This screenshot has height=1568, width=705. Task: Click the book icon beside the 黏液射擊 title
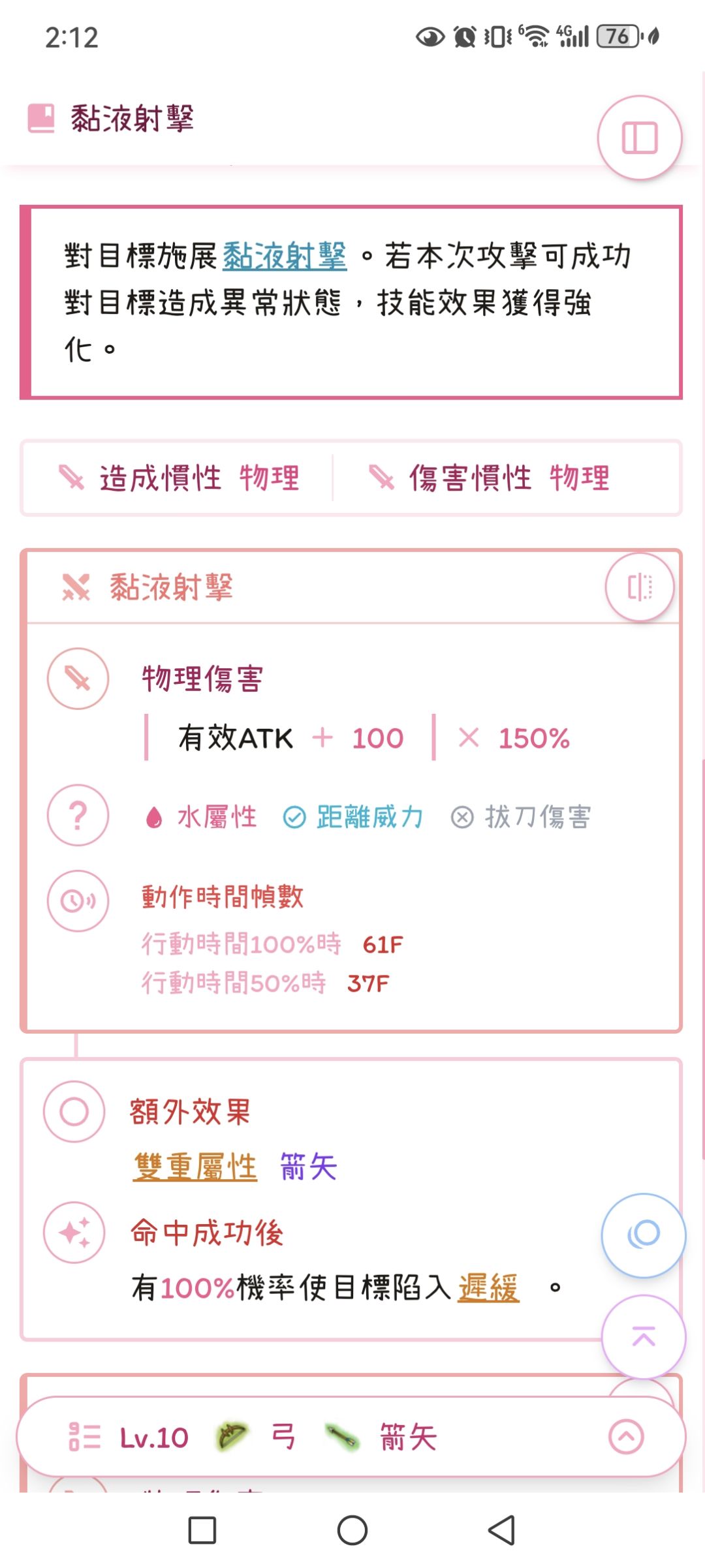(x=42, y=117)
